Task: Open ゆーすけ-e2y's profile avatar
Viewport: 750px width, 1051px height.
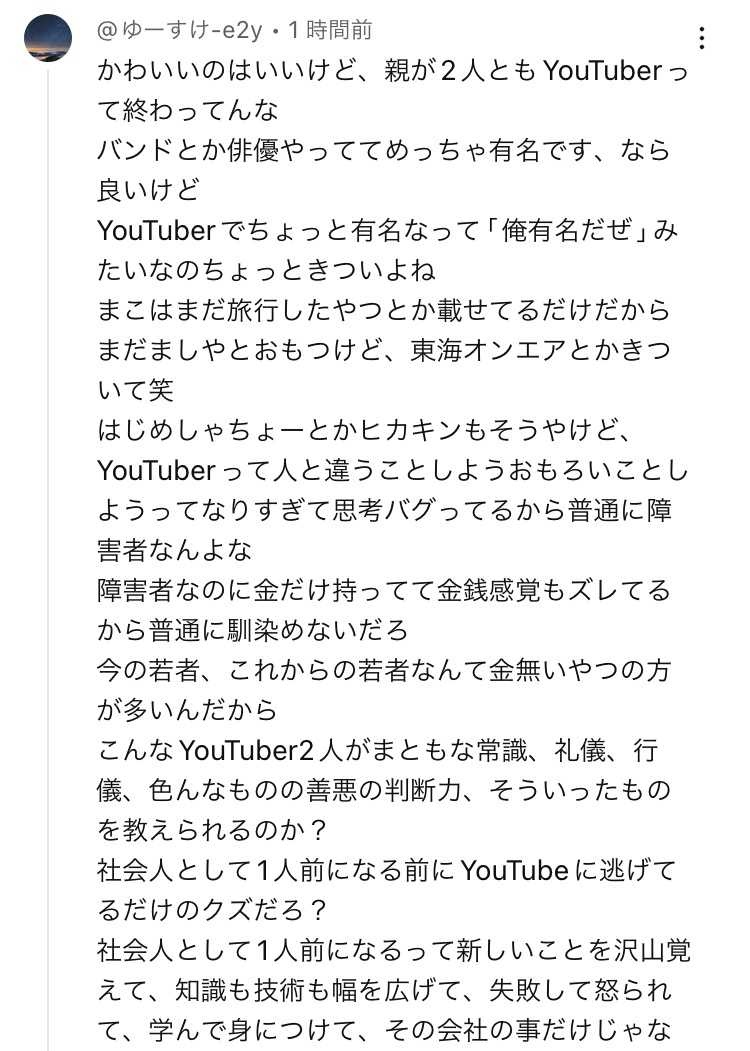Action: pyautogui.click(x=48, y=38)
